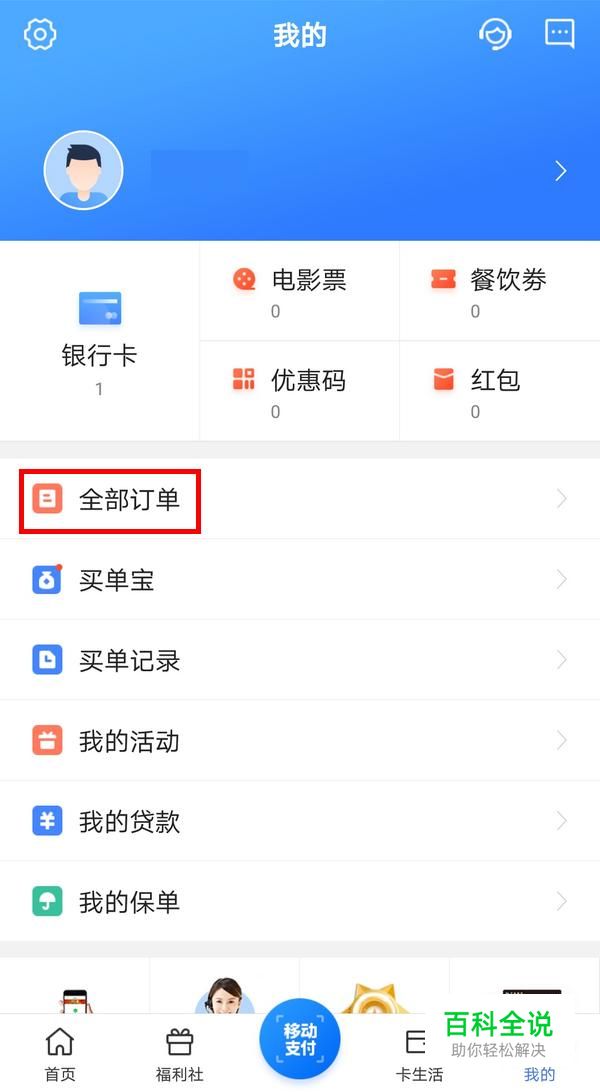The width and height of the screenshot is (600, 1092).
Task: Open 红包 red packets
Action: point(500,391)
